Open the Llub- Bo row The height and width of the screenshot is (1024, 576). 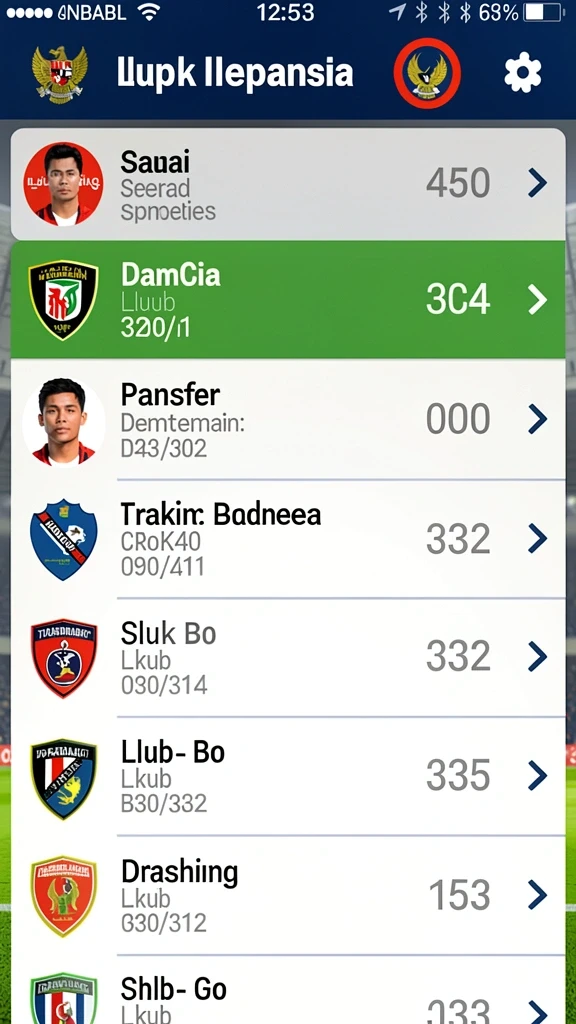(x=288, y=776)
